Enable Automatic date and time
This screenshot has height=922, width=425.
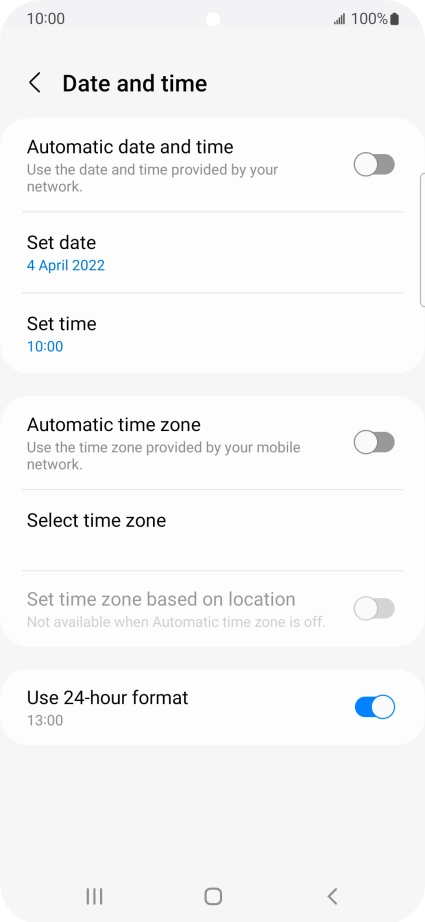pos(374,165)
